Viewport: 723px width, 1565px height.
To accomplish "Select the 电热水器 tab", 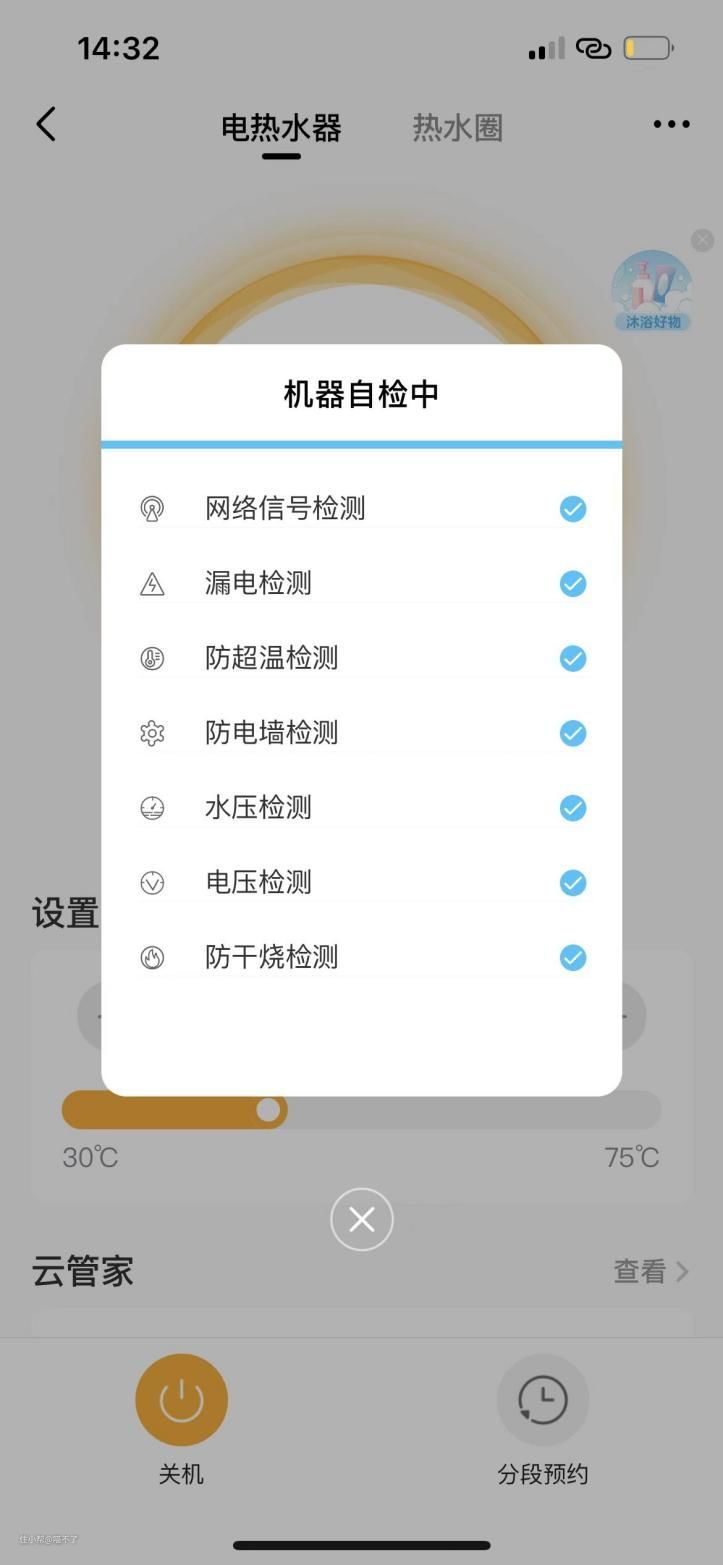I will click(x=281, y=128).
